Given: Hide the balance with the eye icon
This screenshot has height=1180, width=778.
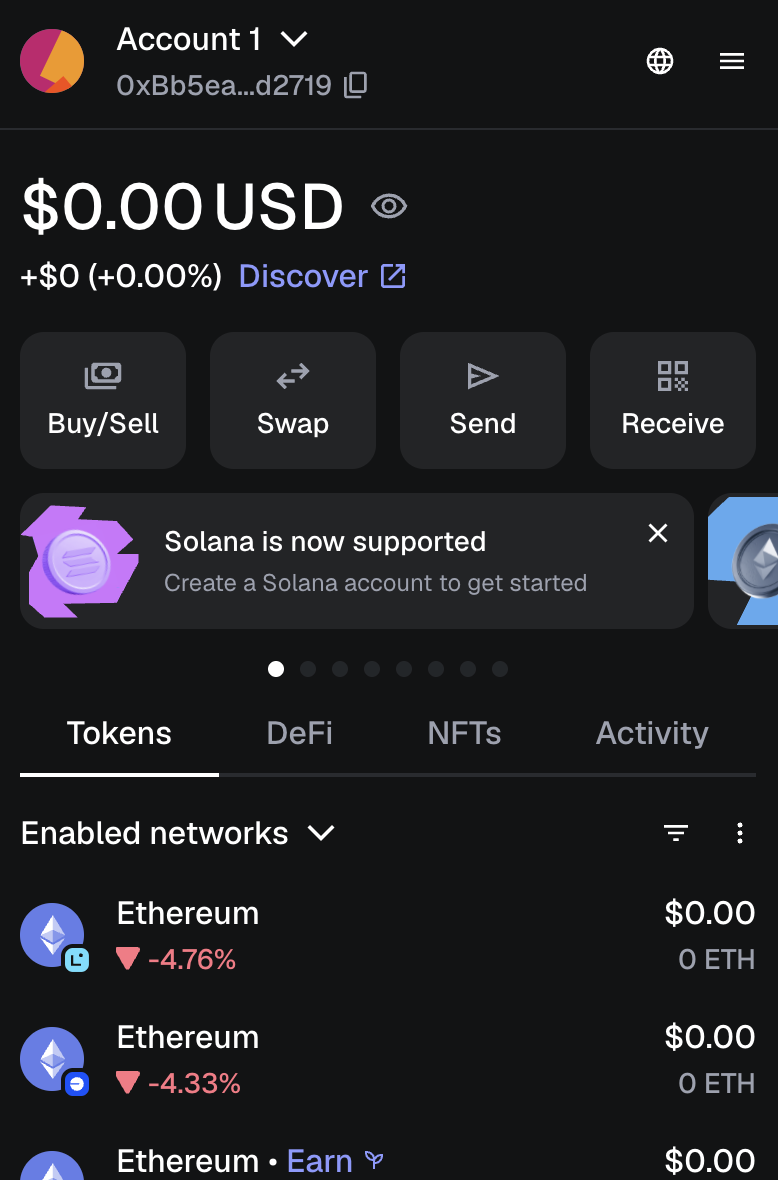Looking at the screenshot, I should (388, 207).
